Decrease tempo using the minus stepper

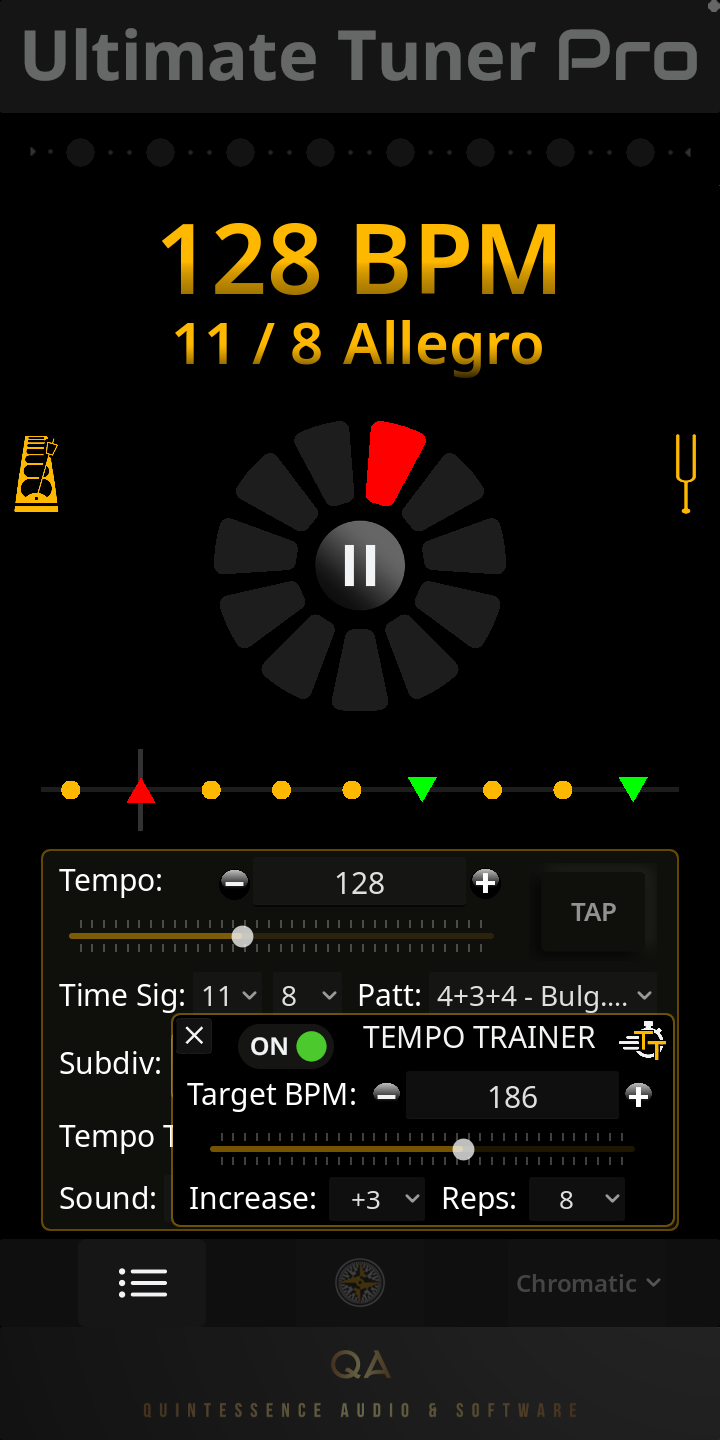click(x=234, y=882)
